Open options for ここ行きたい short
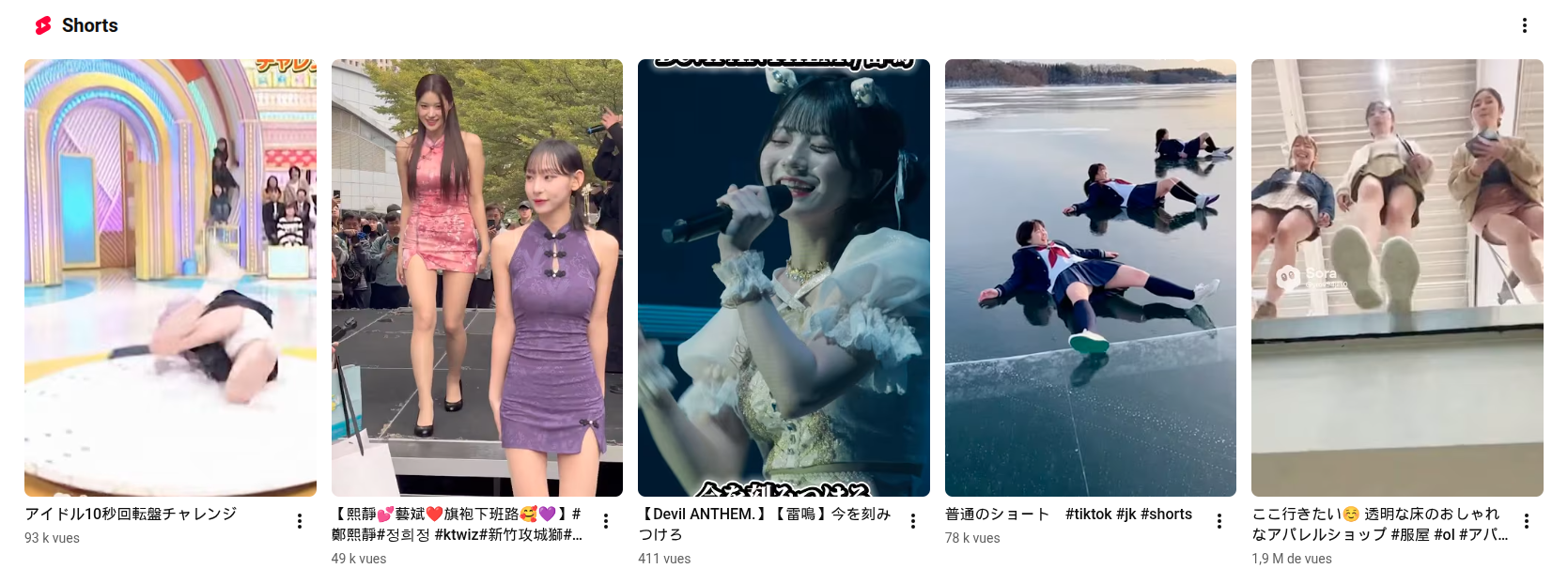Image resolution: width=1568 pixels, height=584 pixels. click(x=1526, y=521)
